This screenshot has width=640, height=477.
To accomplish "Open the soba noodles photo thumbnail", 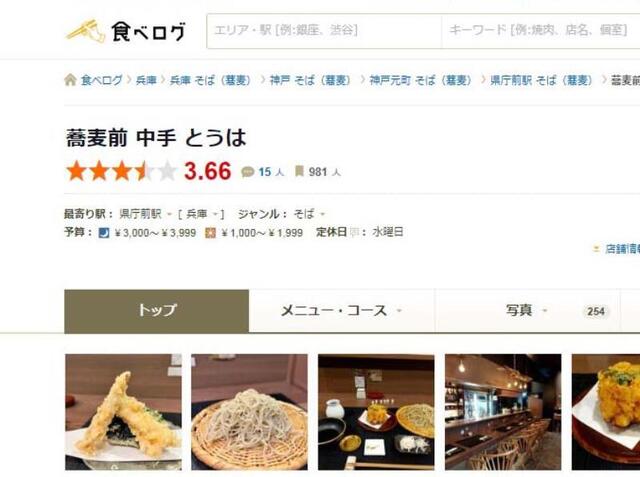I will click(249, 411).
